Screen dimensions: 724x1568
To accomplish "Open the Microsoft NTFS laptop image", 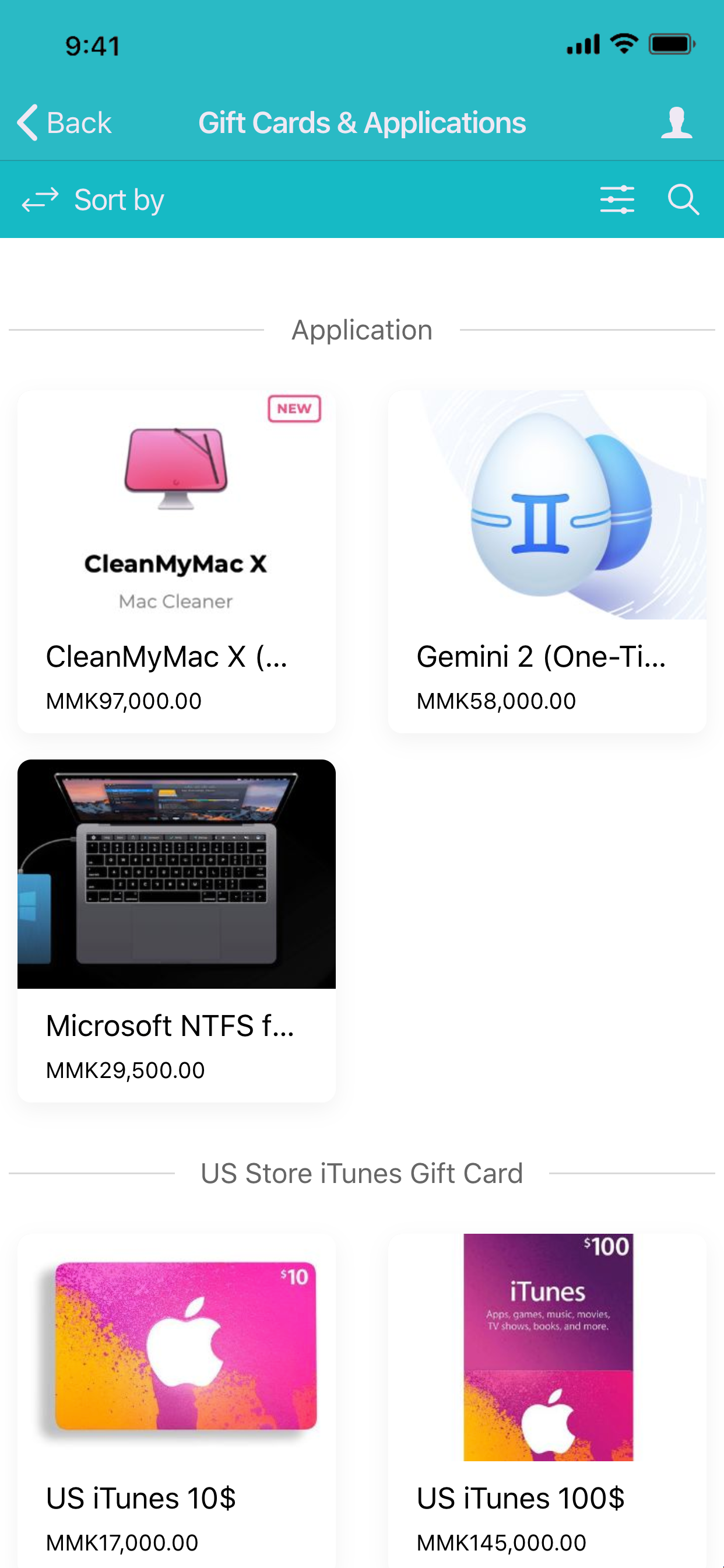I will 176,874.
